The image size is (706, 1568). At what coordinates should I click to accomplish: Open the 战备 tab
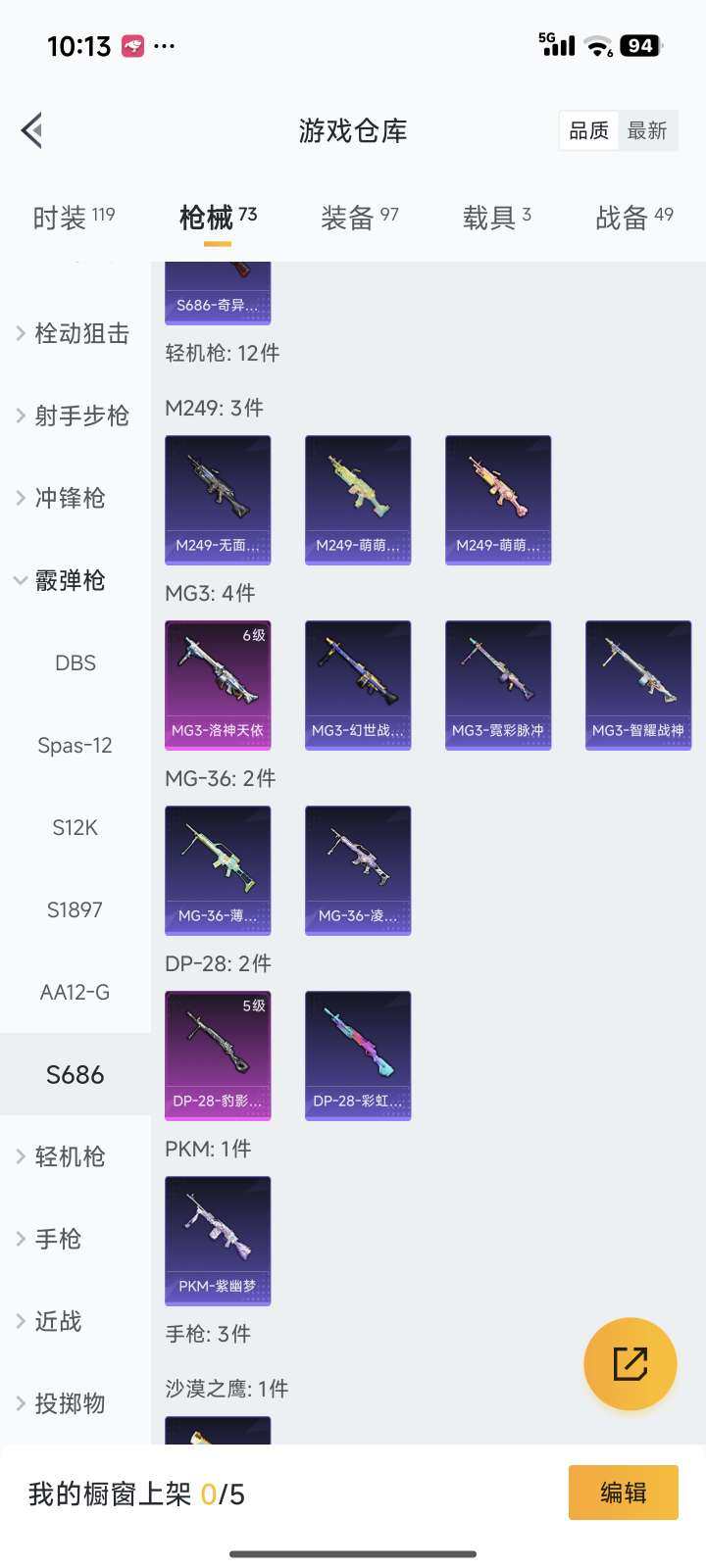633,217
